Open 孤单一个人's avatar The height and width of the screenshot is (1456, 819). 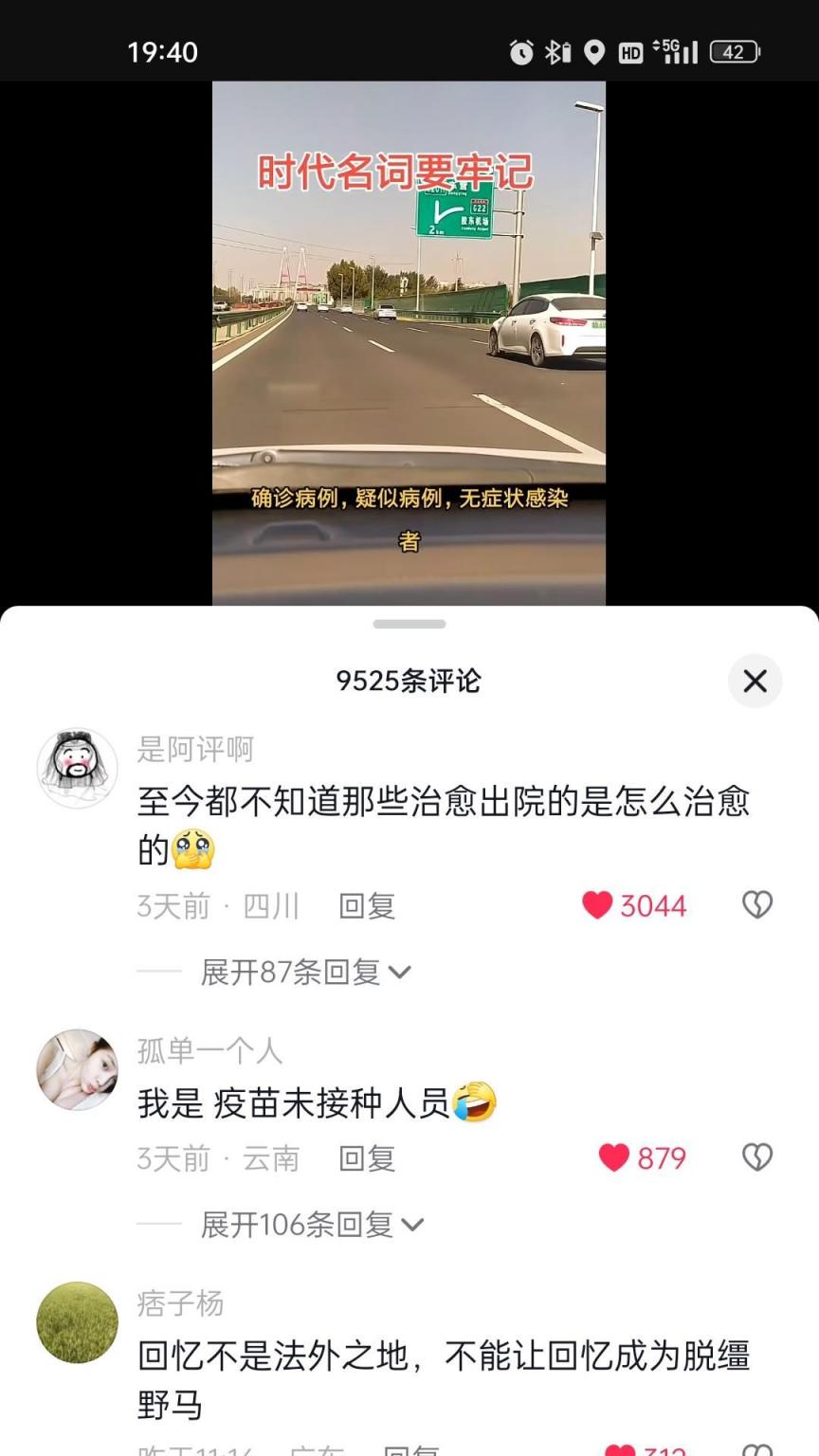tap(78, 1069)
